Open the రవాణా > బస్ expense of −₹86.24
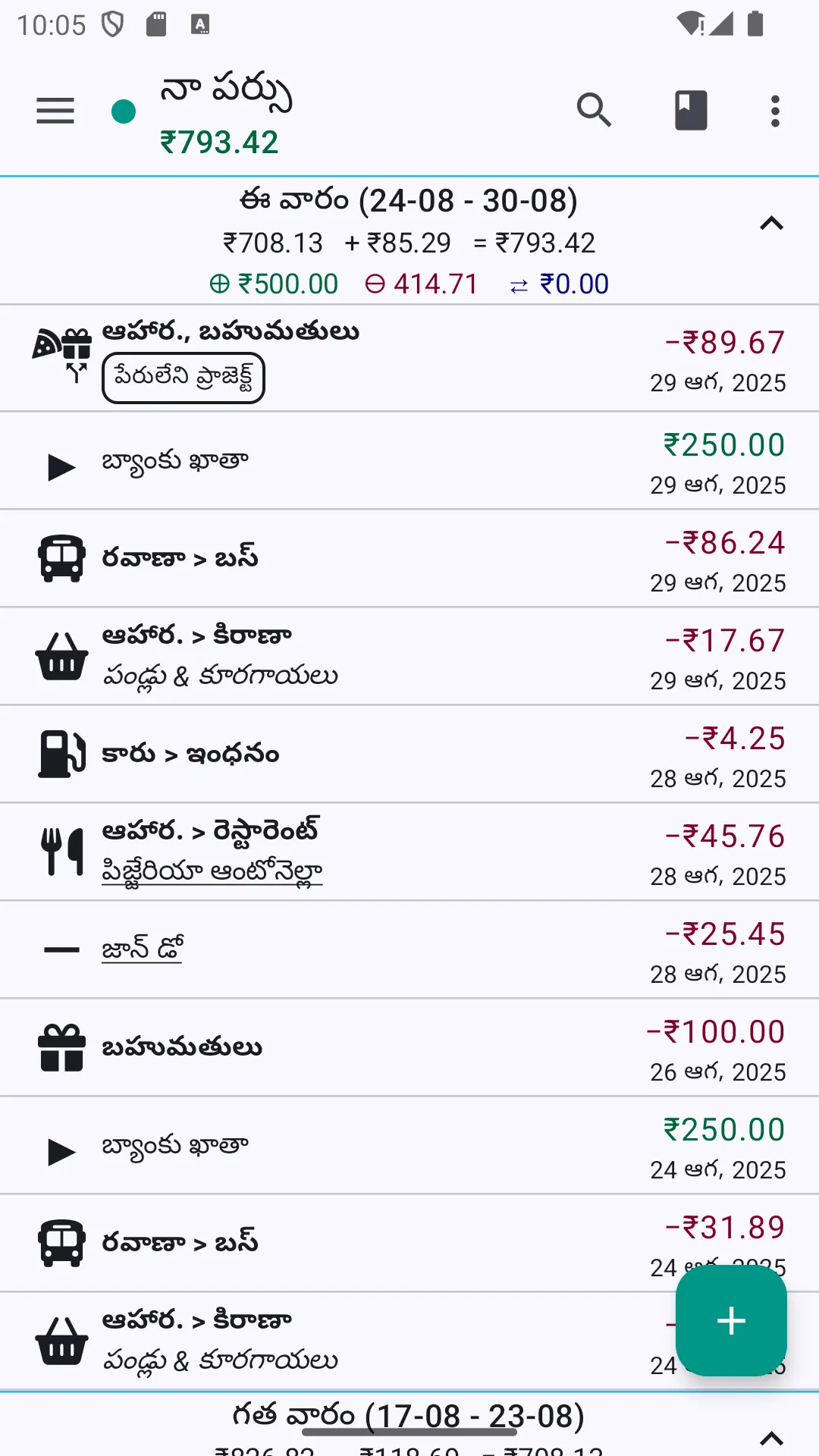 409,559
